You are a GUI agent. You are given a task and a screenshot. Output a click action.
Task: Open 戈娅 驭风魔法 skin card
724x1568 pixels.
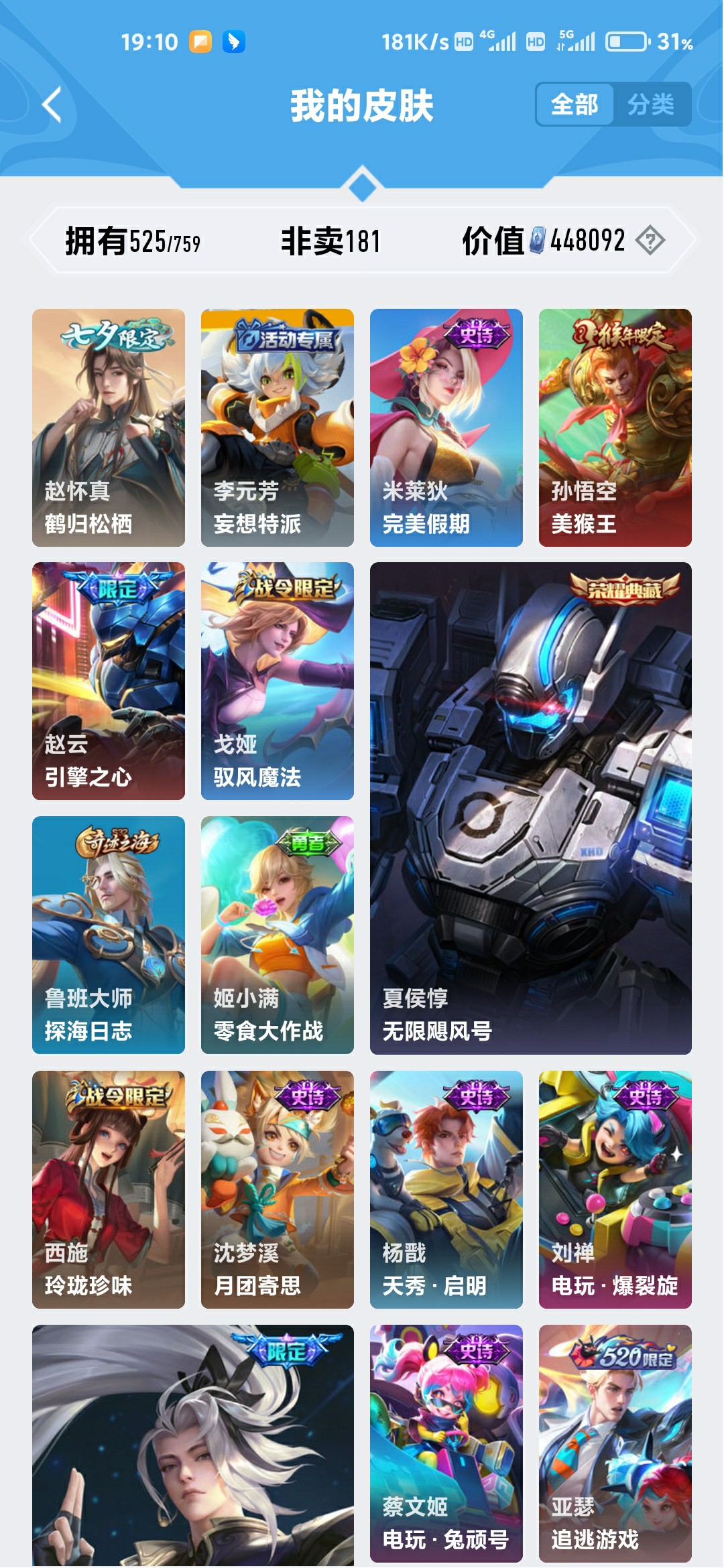tap(278, 681)
